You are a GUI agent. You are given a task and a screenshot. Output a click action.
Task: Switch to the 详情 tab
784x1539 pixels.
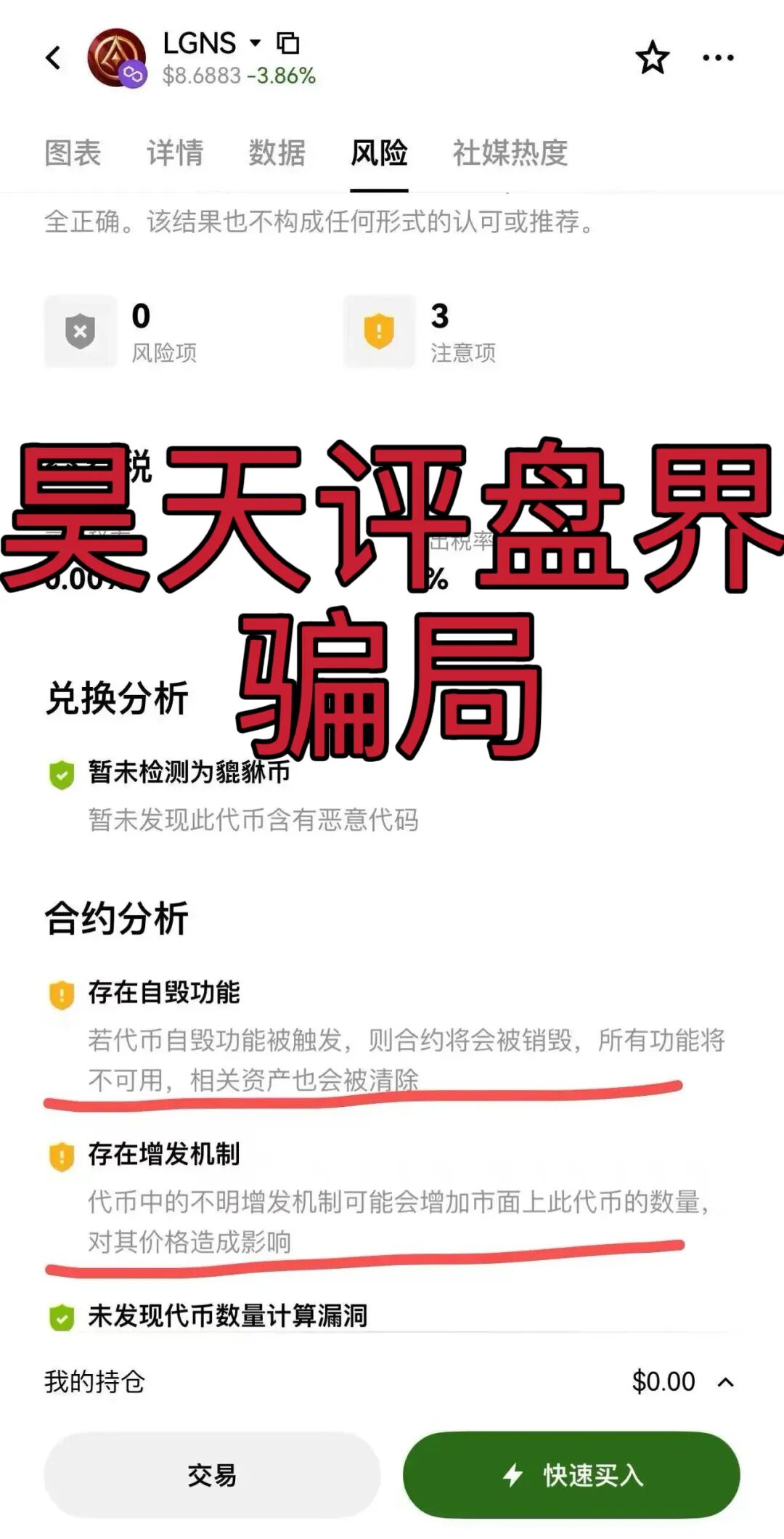pyautogui.click(x=175, y=153)
